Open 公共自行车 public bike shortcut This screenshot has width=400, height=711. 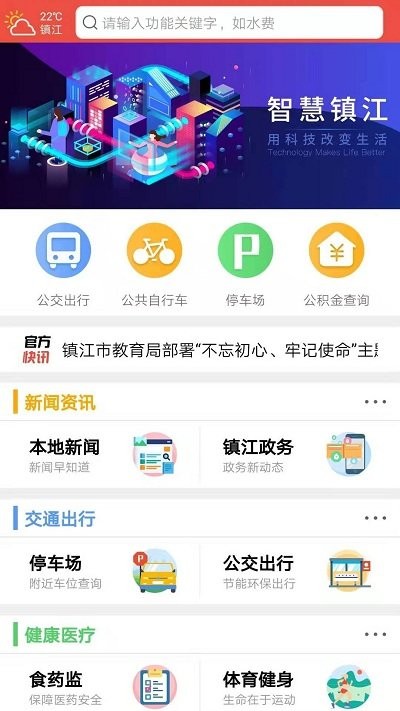tap(154, 265)
